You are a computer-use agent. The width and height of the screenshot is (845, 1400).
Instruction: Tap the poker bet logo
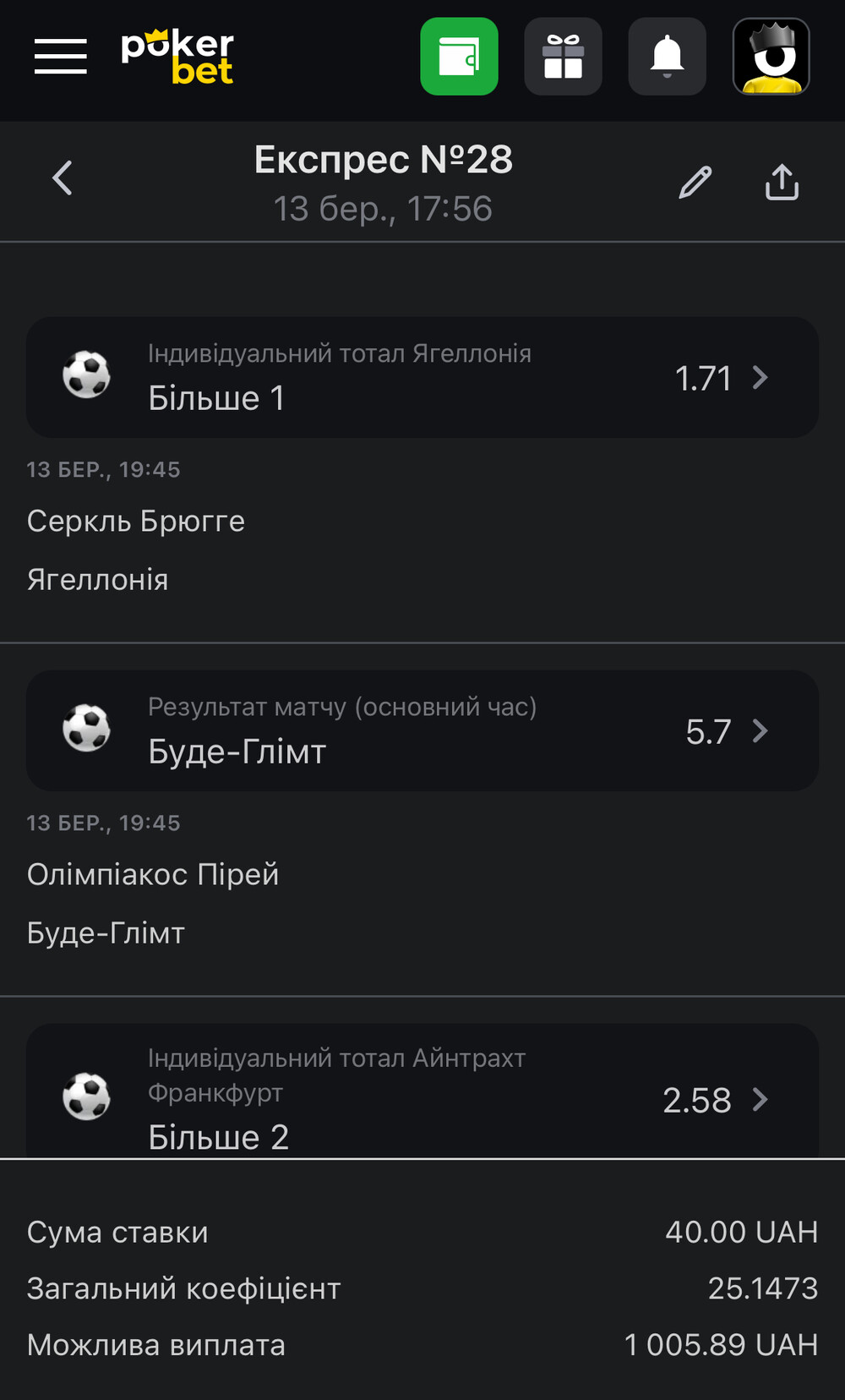pyautogui.click(x=177, y=57)
